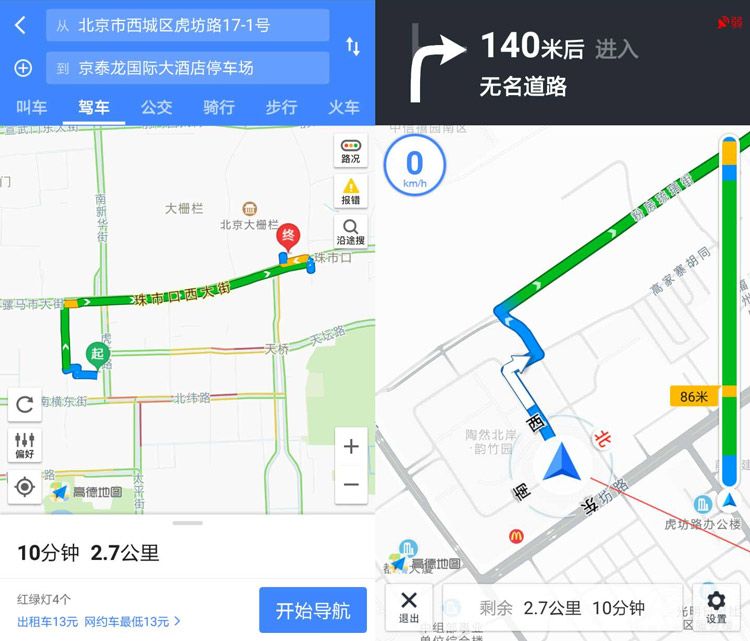Open 偏好 route preferences
The image size is (750, 641).
pyautogui.click(x=25, y=446)
